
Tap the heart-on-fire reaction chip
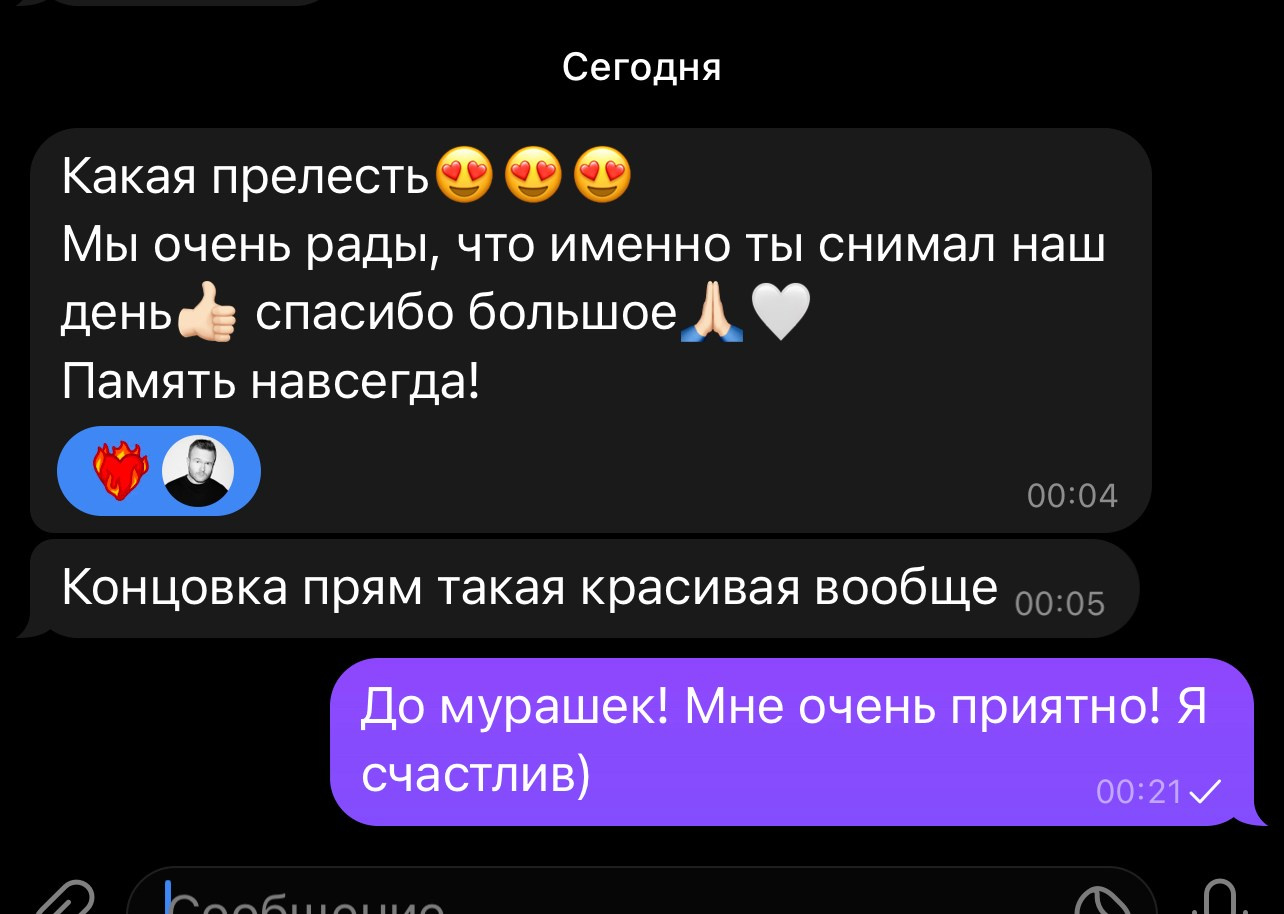(x=159, y=471)
